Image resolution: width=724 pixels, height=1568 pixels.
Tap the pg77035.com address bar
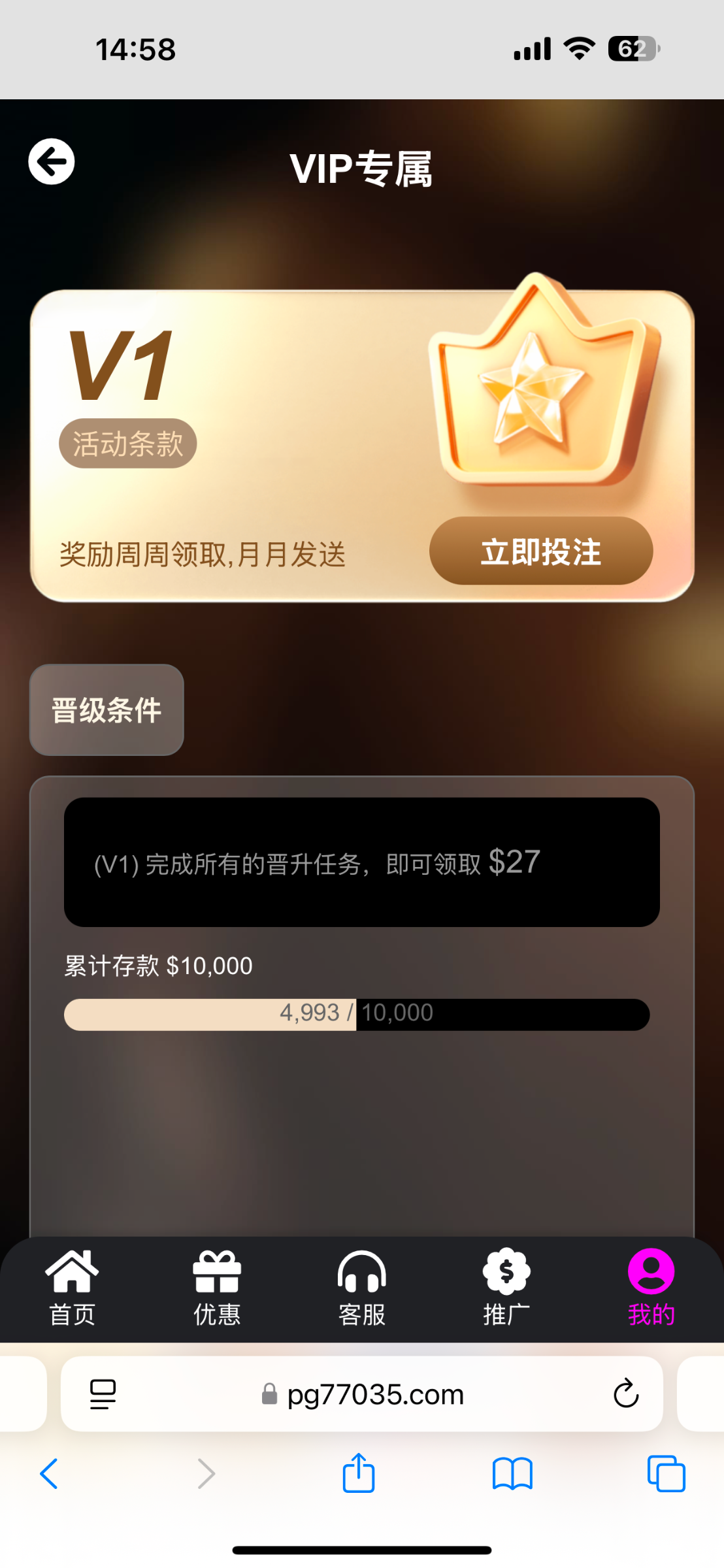point(375,1395)
